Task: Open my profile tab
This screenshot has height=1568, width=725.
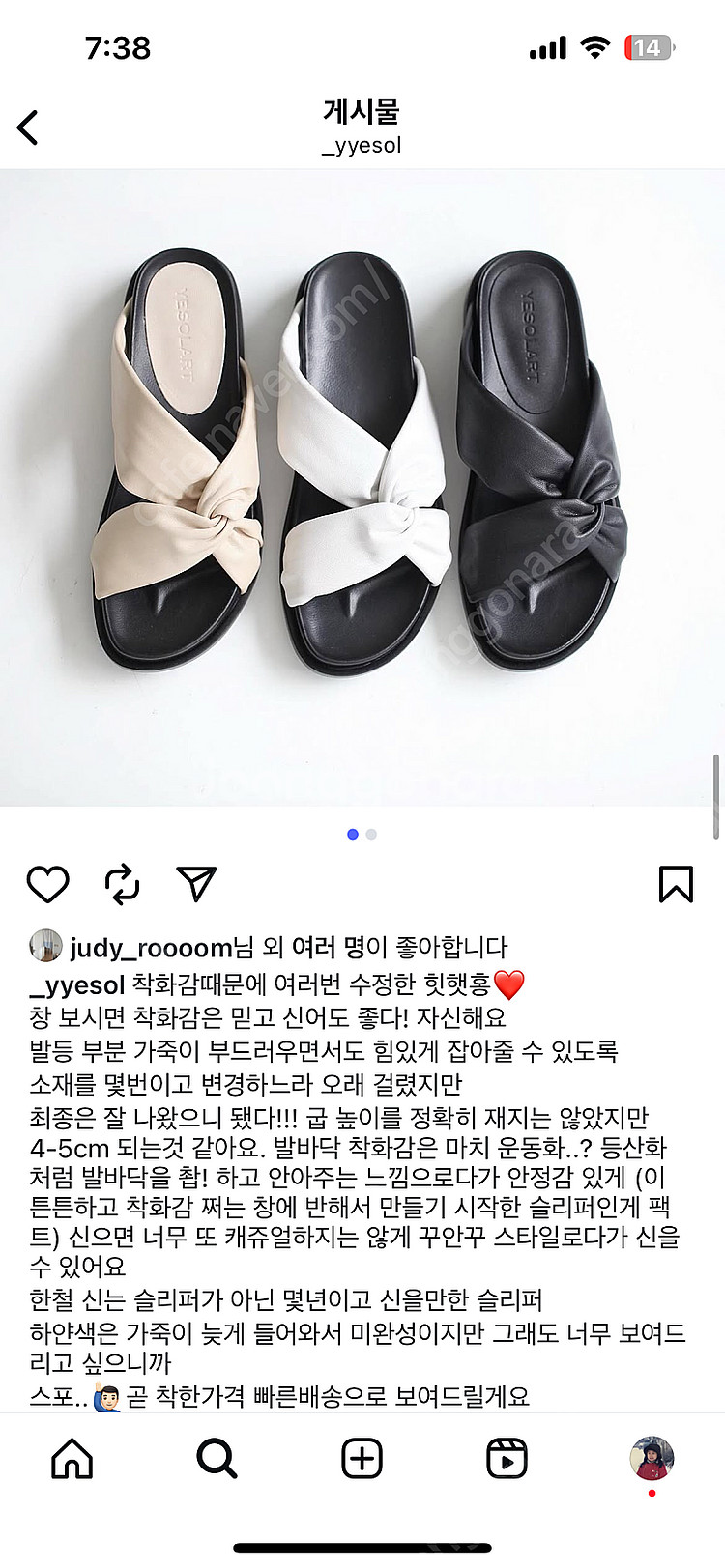Action: pyautogui.click(x=652, y=1458)
